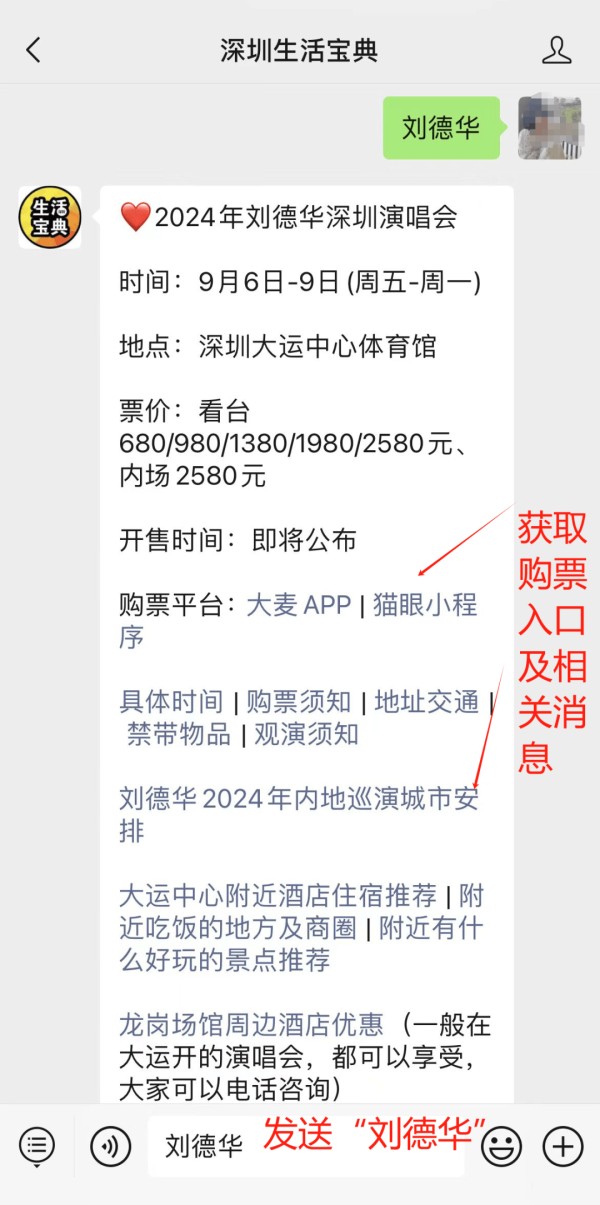
Task: Open the 猫眼小程序 link
Action: point(298,621)
